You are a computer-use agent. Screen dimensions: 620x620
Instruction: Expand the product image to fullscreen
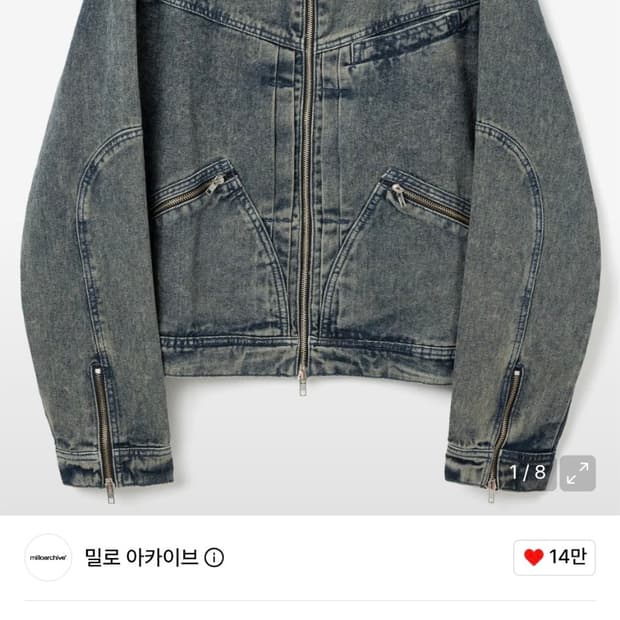click(577, 473)
